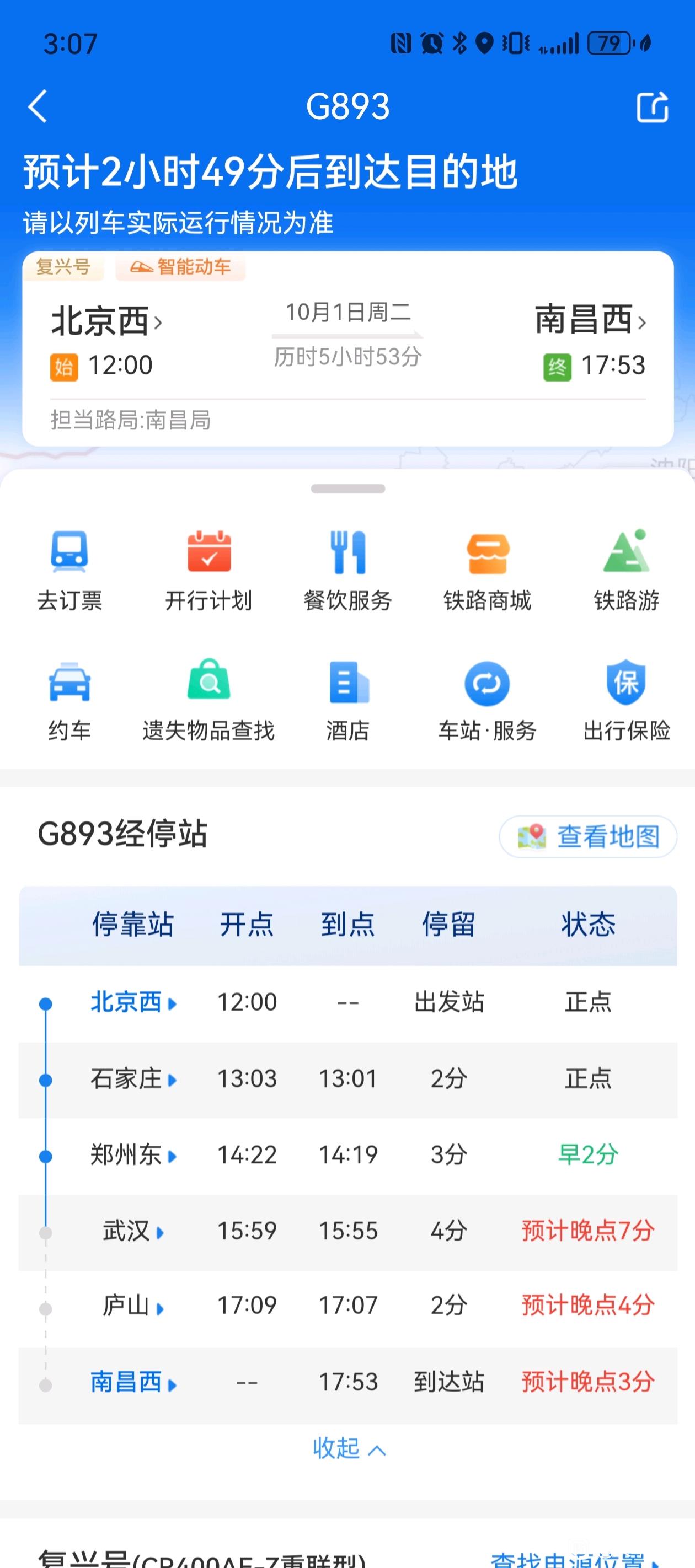The width and height of the screenshot is (695, 1568).
Task: Open 铁路商城
Action: pos(487,570)
